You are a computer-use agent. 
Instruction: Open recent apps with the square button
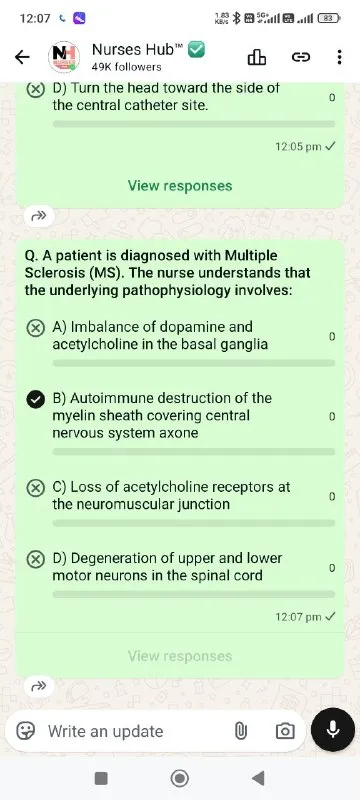click(101, 778)
